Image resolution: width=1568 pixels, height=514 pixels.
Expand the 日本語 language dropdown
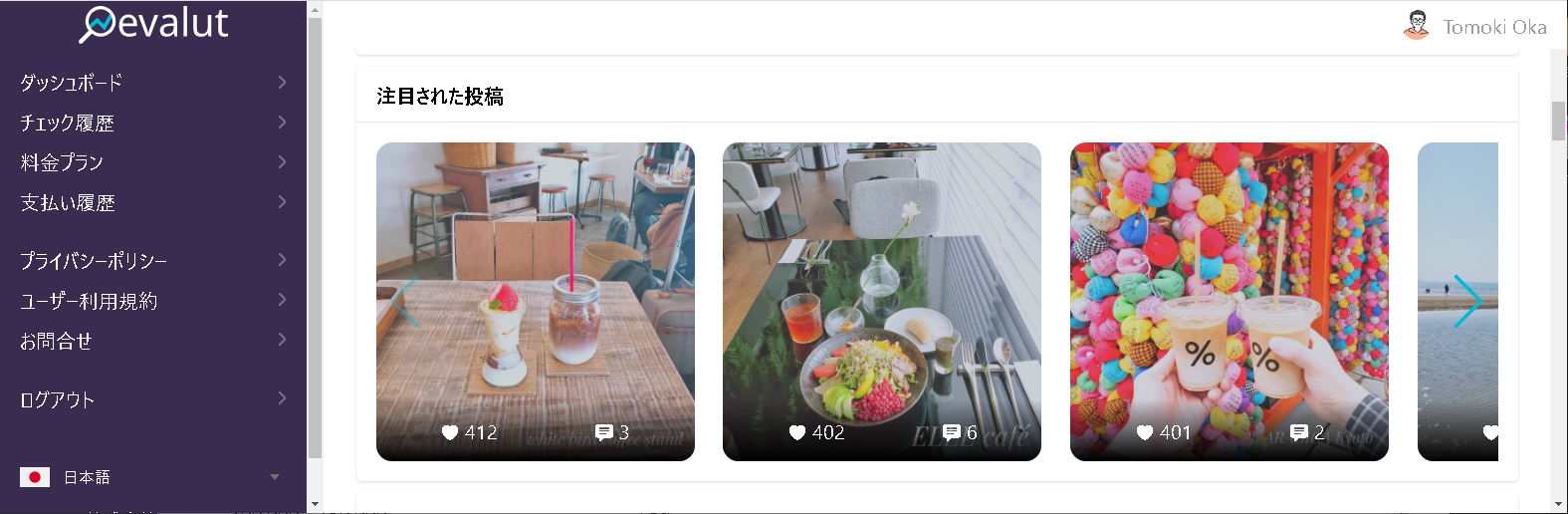[149, 477]
